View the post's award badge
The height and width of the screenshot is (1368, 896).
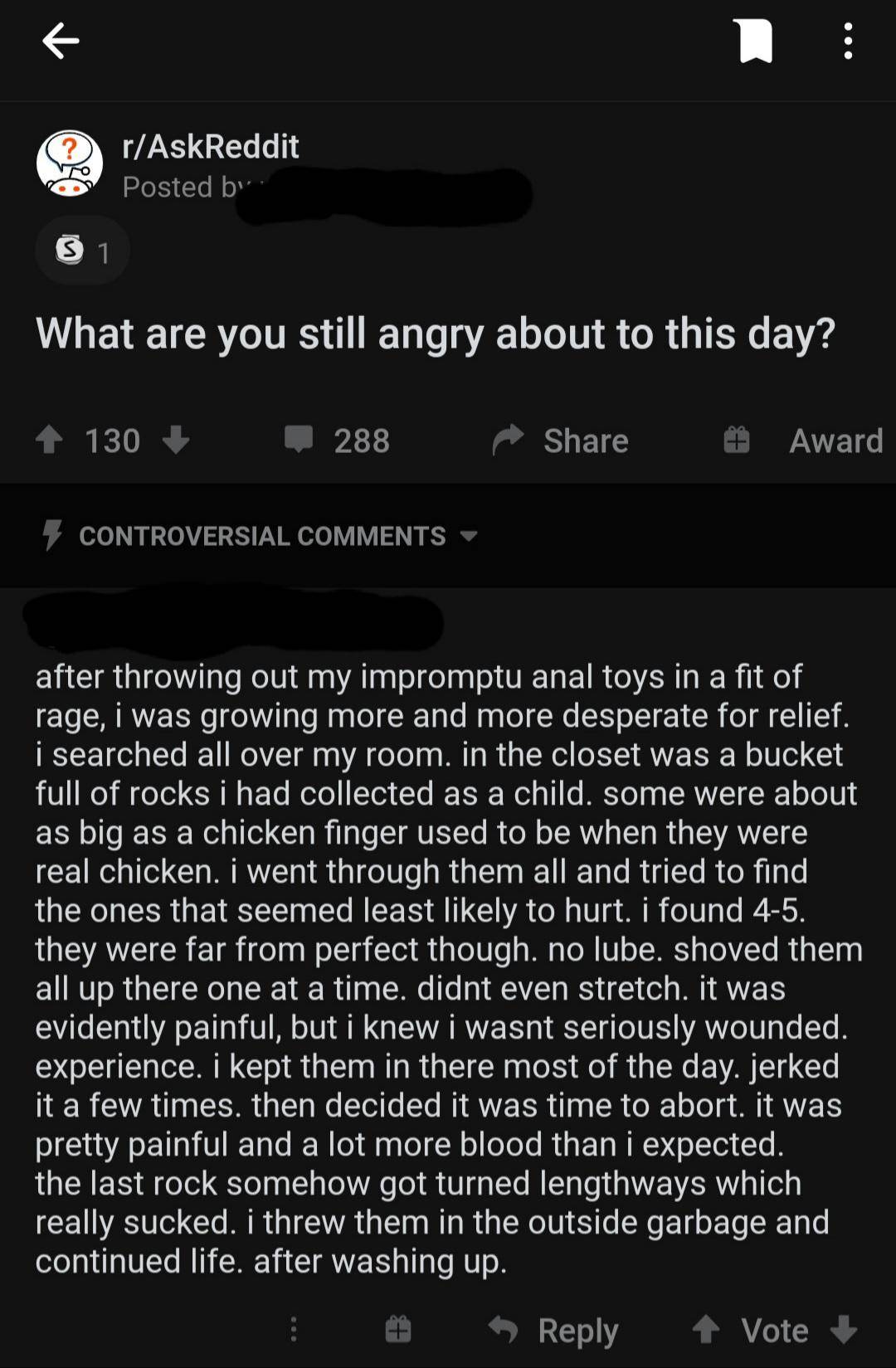(82, 251)
